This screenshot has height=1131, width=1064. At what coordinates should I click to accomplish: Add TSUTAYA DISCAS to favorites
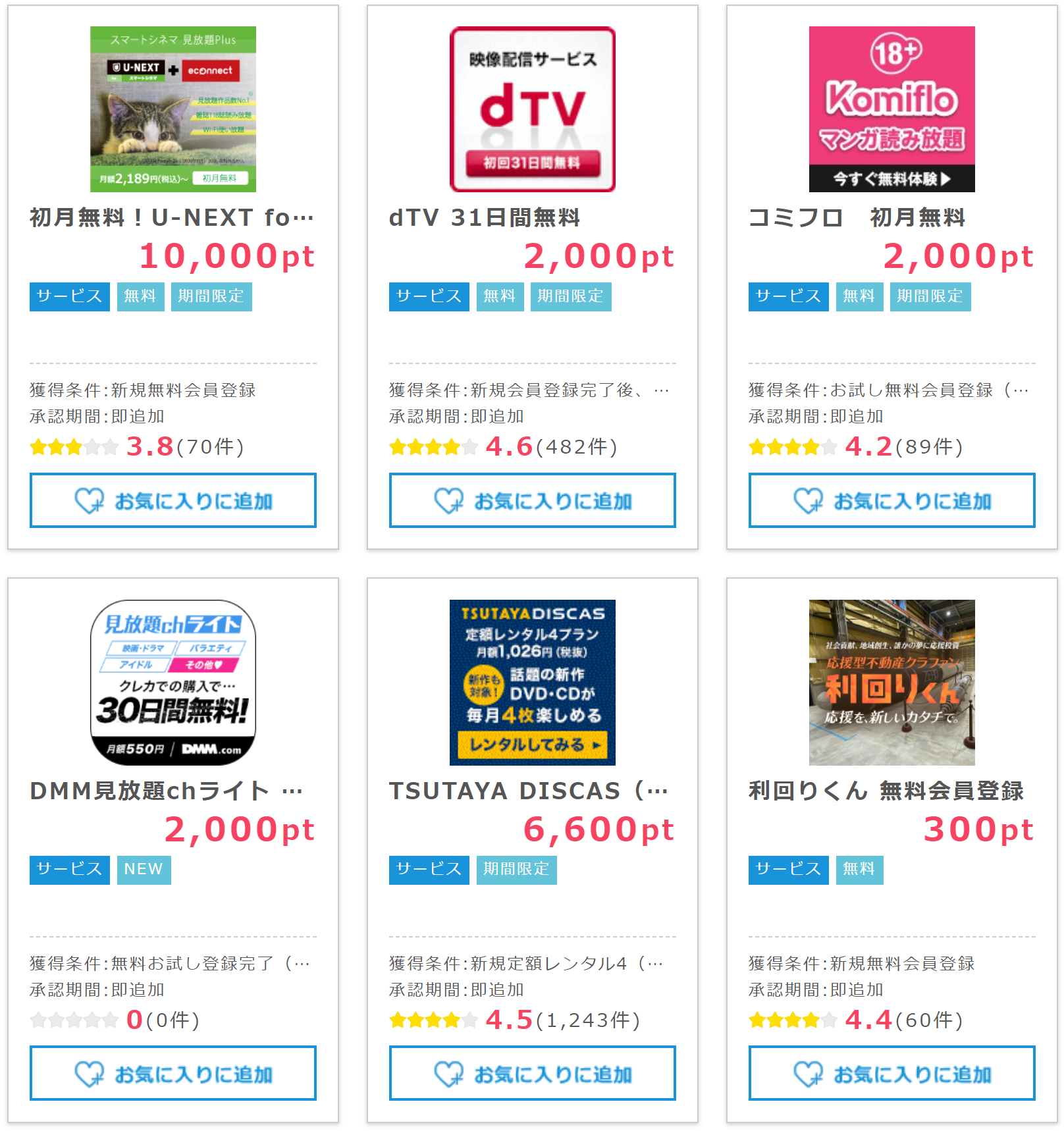tap(532, 1073)
